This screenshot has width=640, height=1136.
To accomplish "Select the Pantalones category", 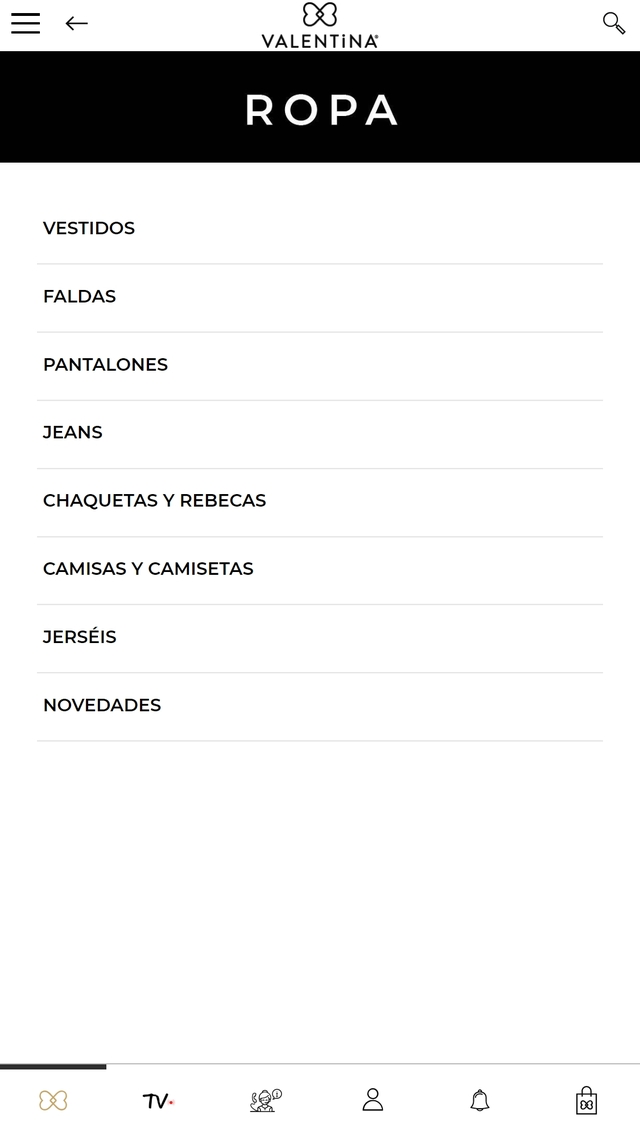I will tap(320, 366).
